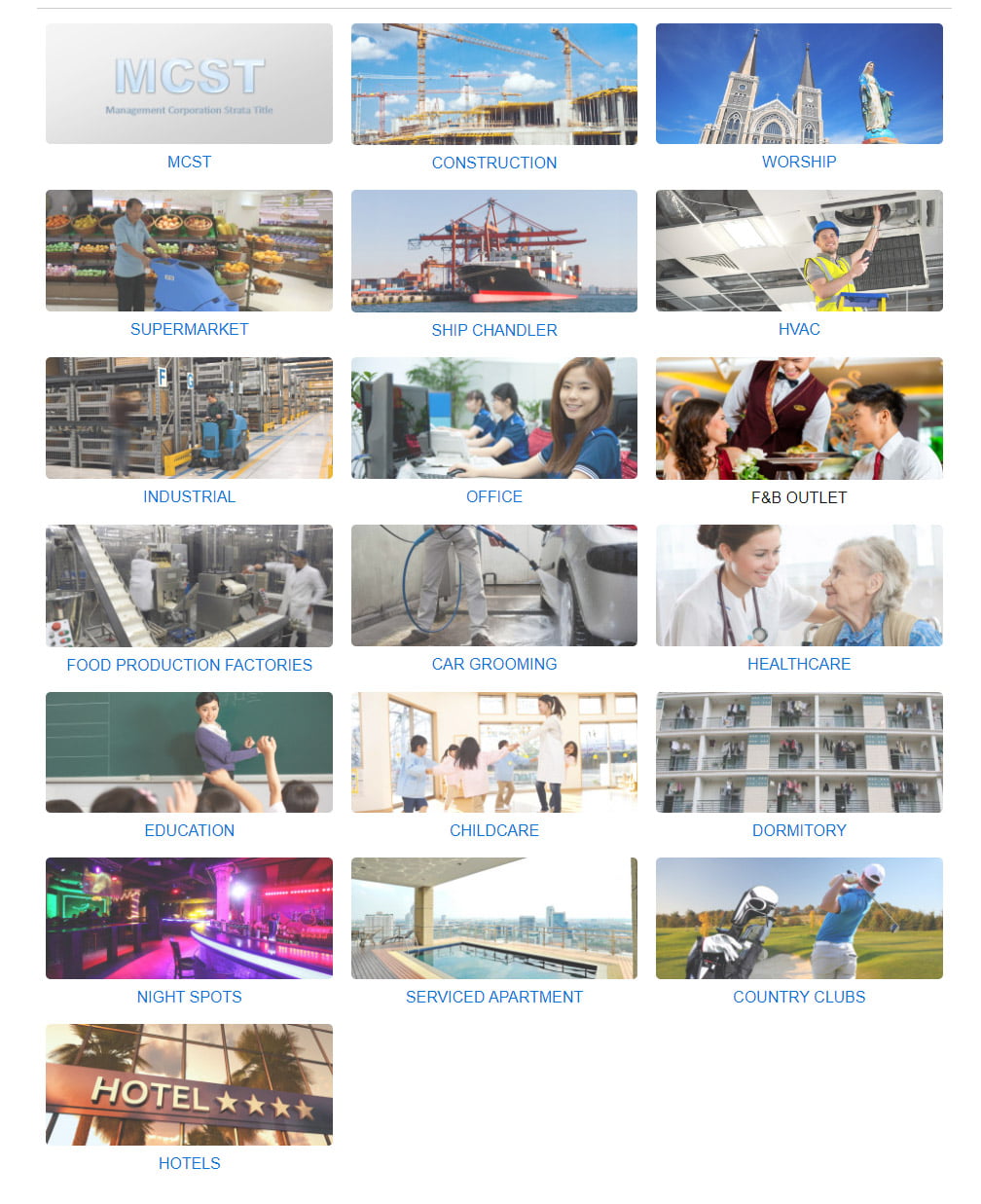Open the Education category
This screenshot has height=1204, width=981.
click(189, 752)
